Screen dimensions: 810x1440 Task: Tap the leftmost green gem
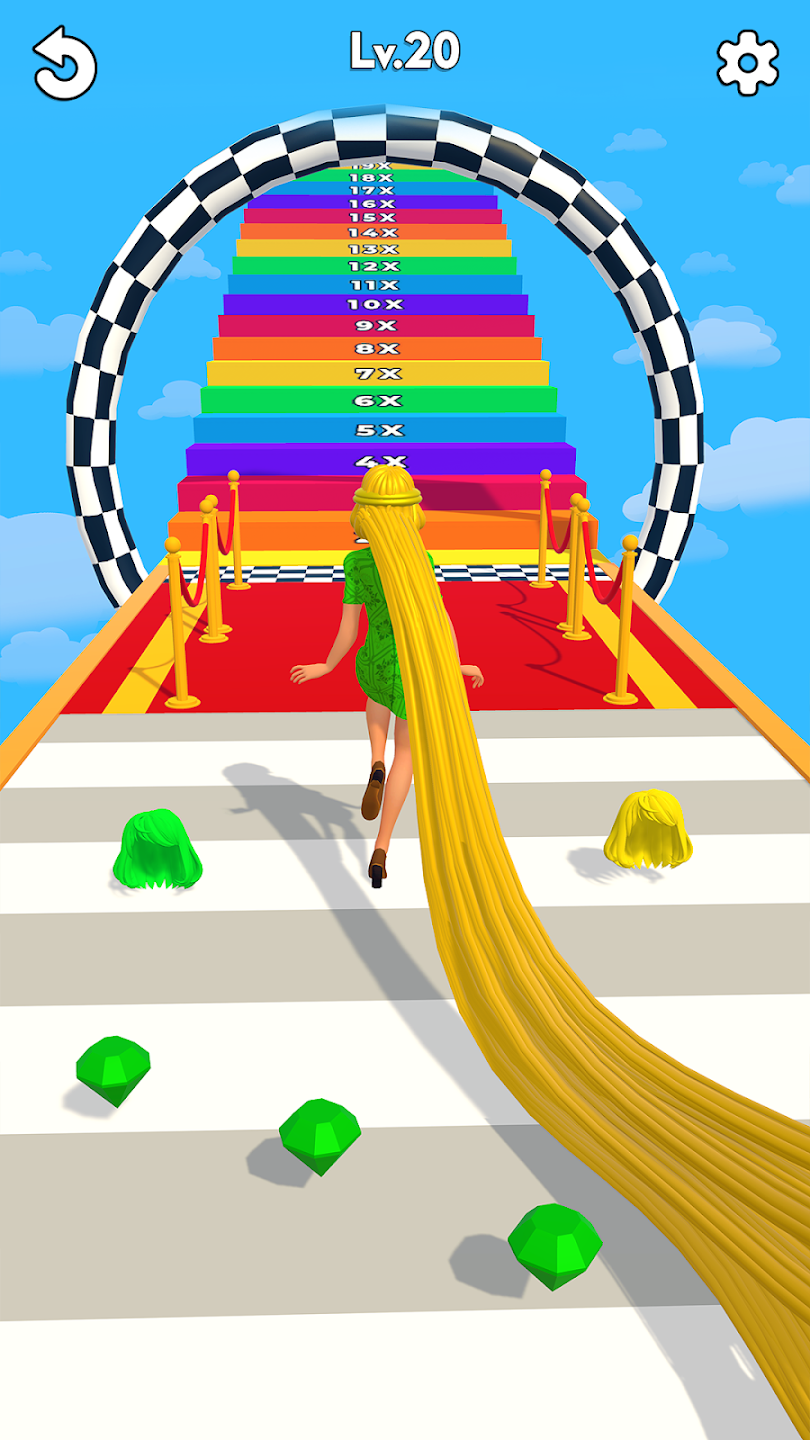click(113, 1072)
